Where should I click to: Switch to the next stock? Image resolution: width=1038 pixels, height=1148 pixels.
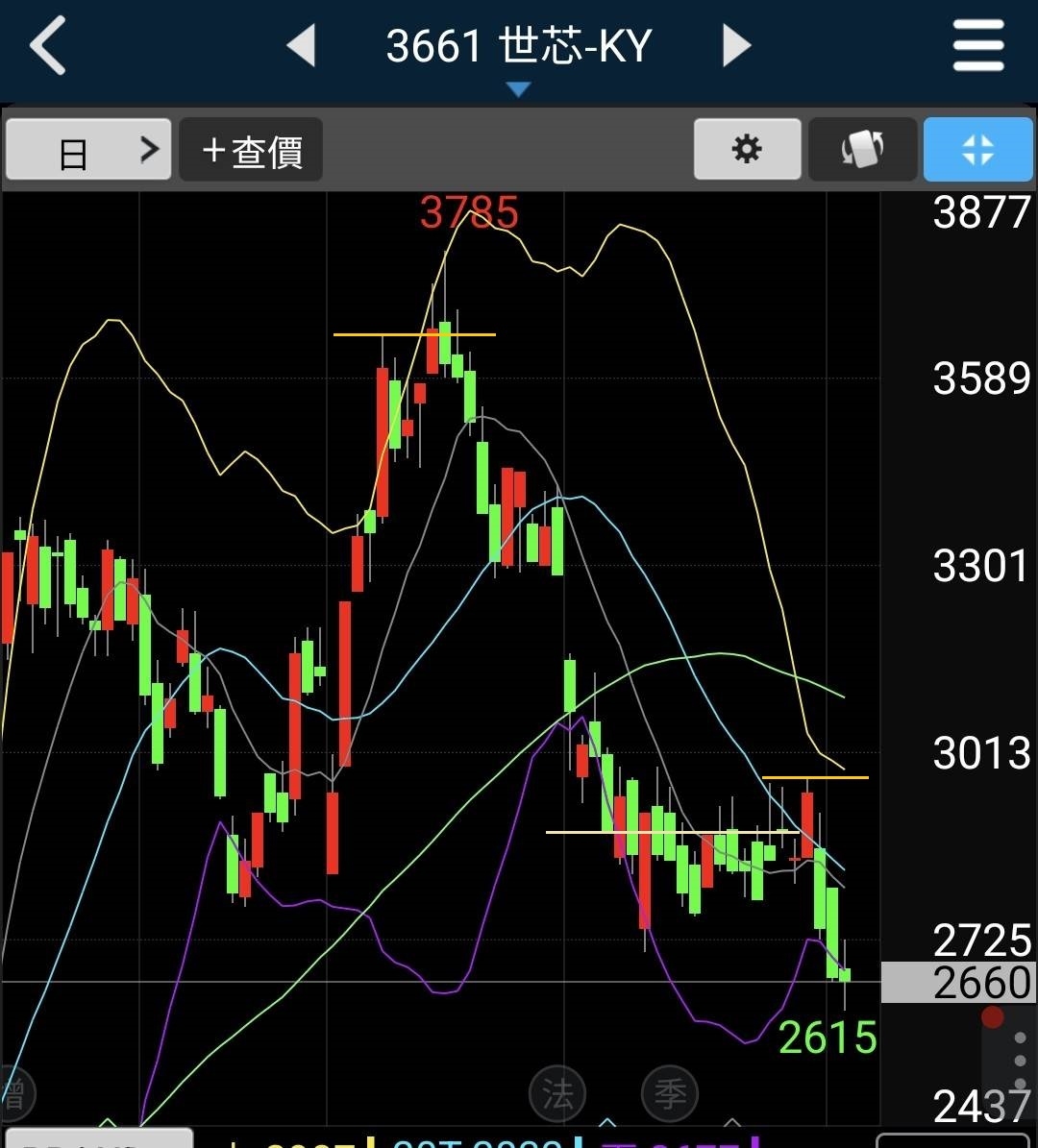click(736, 46)
